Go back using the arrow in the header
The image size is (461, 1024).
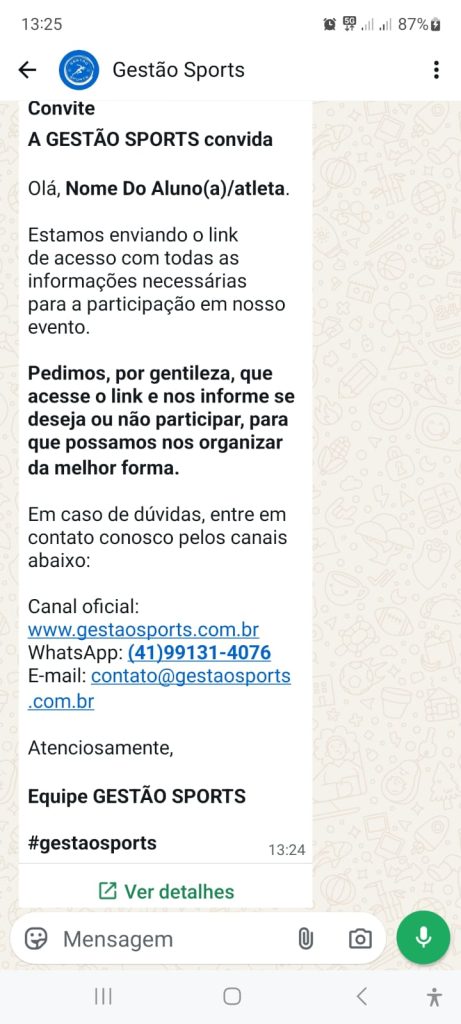pos(27,70)
